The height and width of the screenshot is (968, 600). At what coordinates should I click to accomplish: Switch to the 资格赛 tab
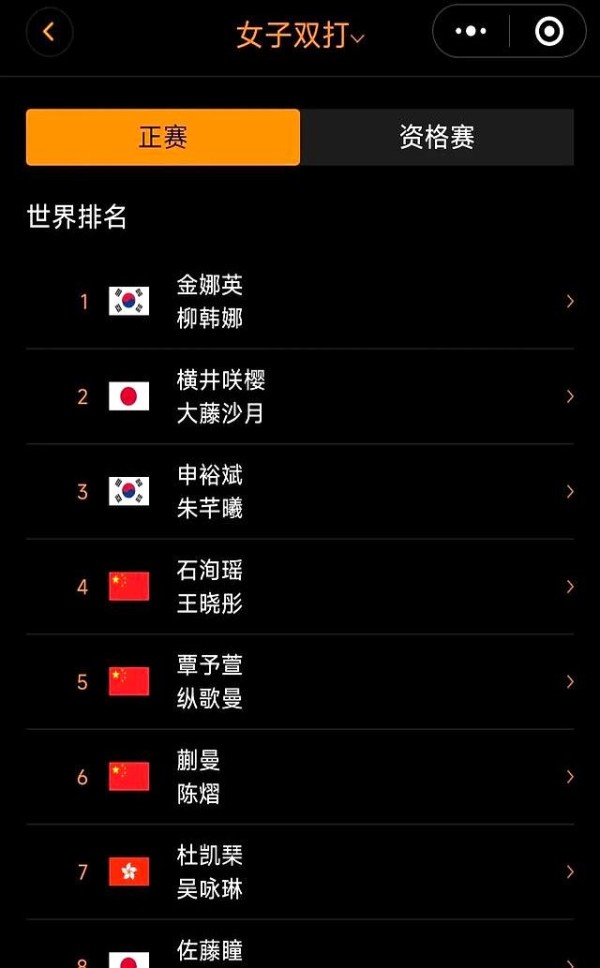(x=437, y=137)
